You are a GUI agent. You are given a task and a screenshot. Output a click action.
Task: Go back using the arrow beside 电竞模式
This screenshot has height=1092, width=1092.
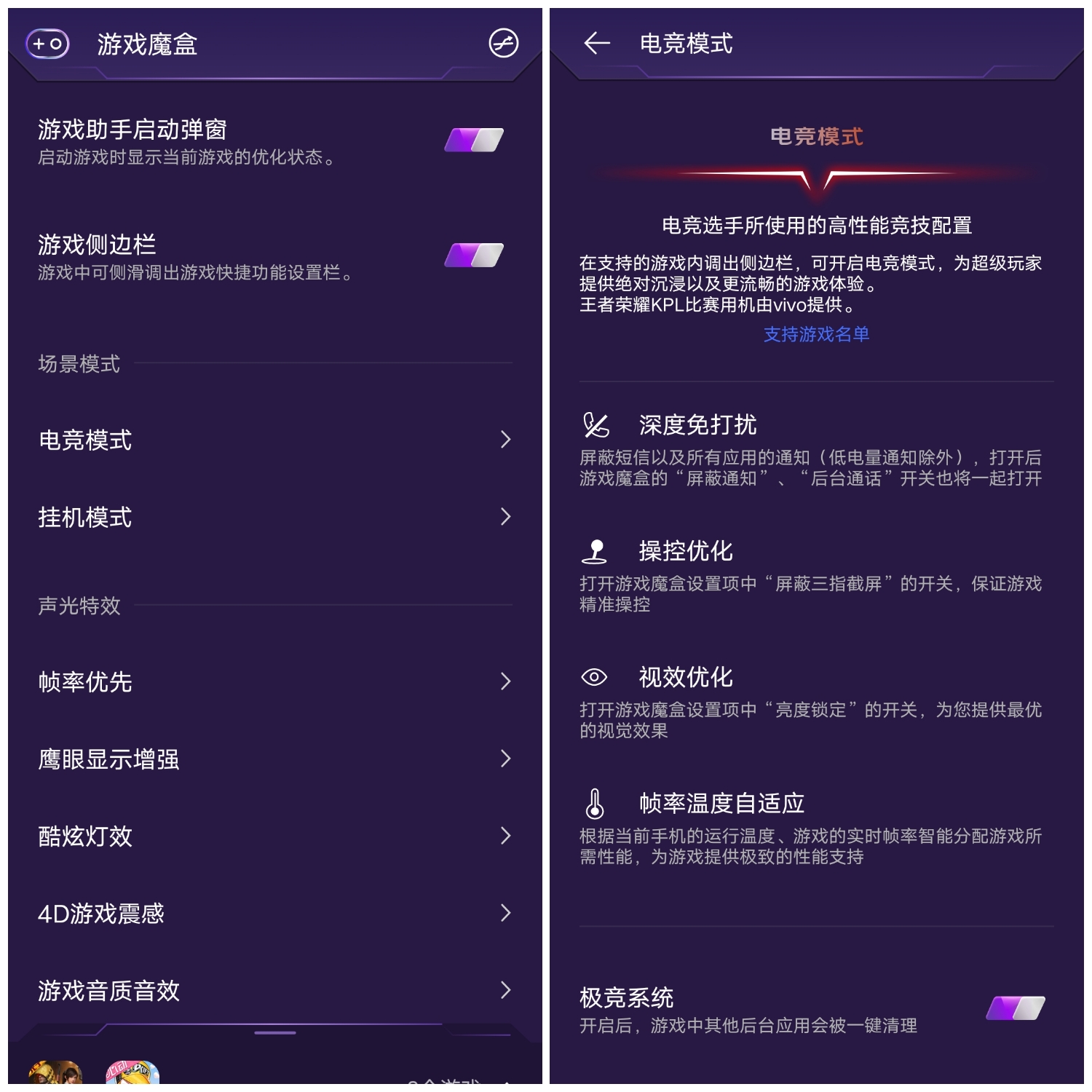click(x=597, y=44)
